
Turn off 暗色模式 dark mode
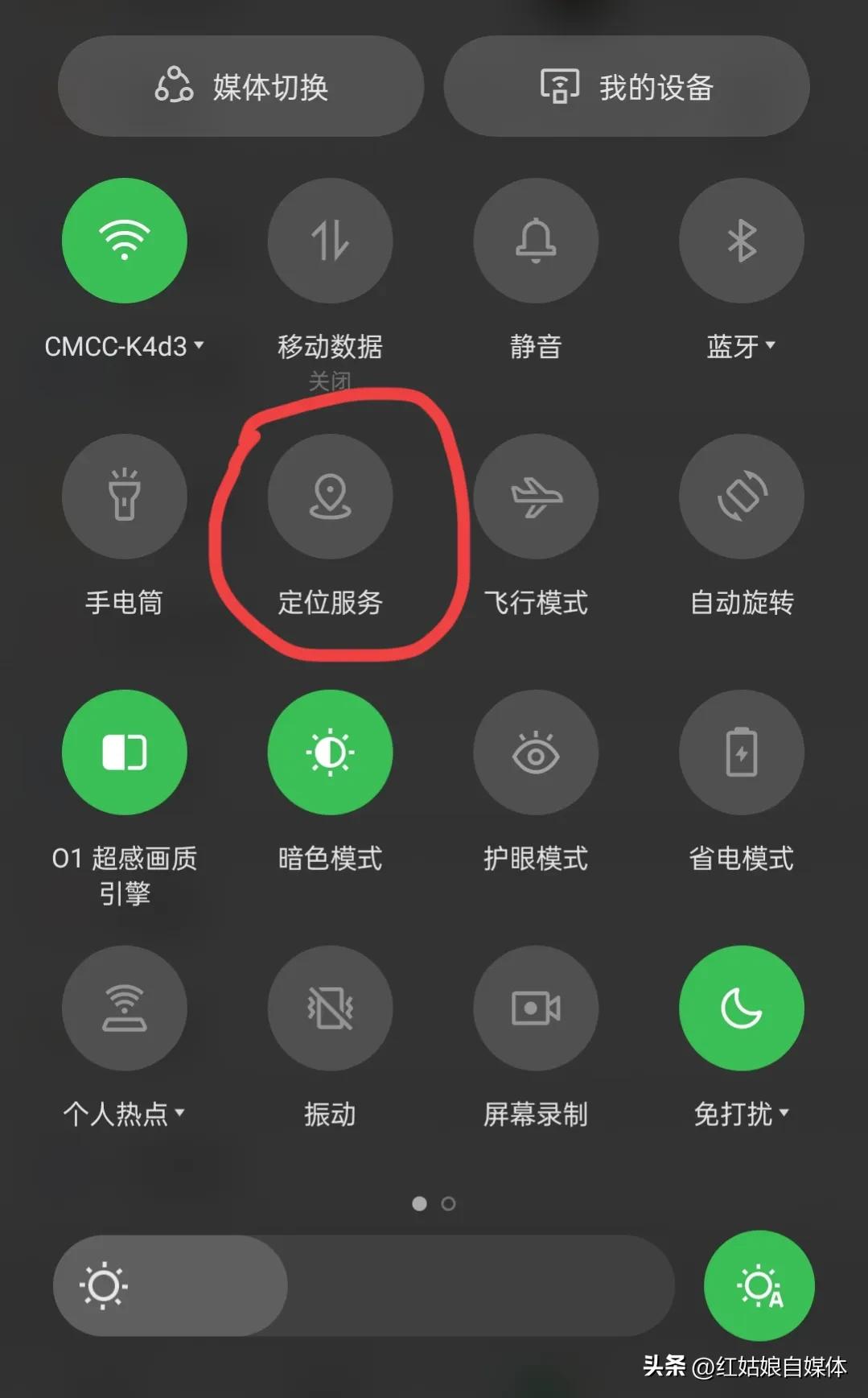point(330,752)
